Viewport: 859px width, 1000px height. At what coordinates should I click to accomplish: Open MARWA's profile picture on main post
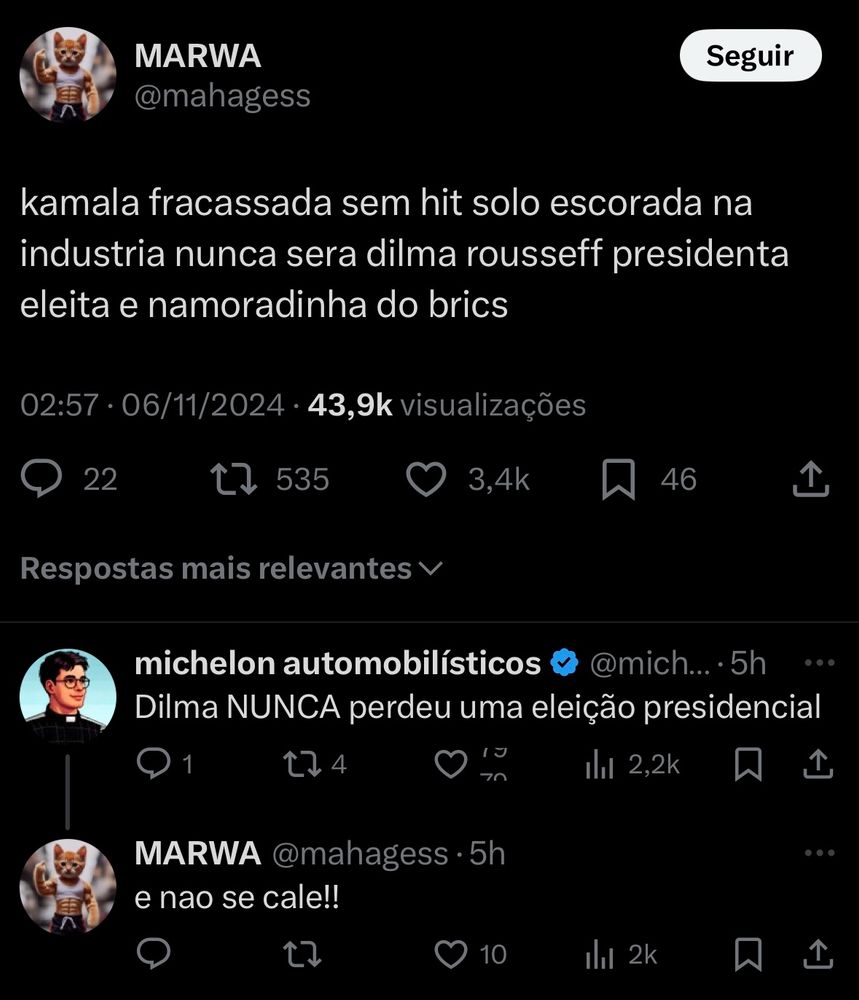[x=68, y=75]
